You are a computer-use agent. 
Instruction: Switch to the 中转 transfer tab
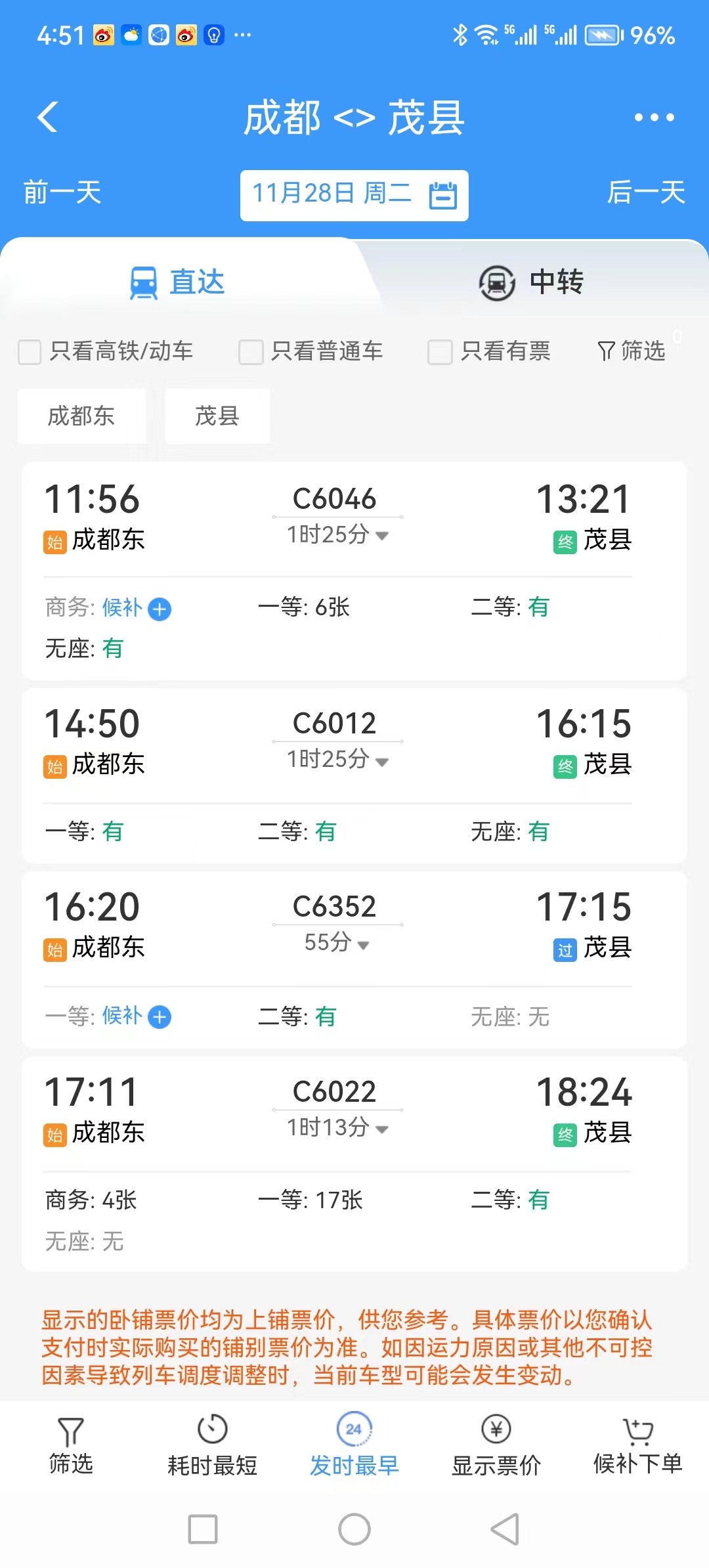pos(532,282)
